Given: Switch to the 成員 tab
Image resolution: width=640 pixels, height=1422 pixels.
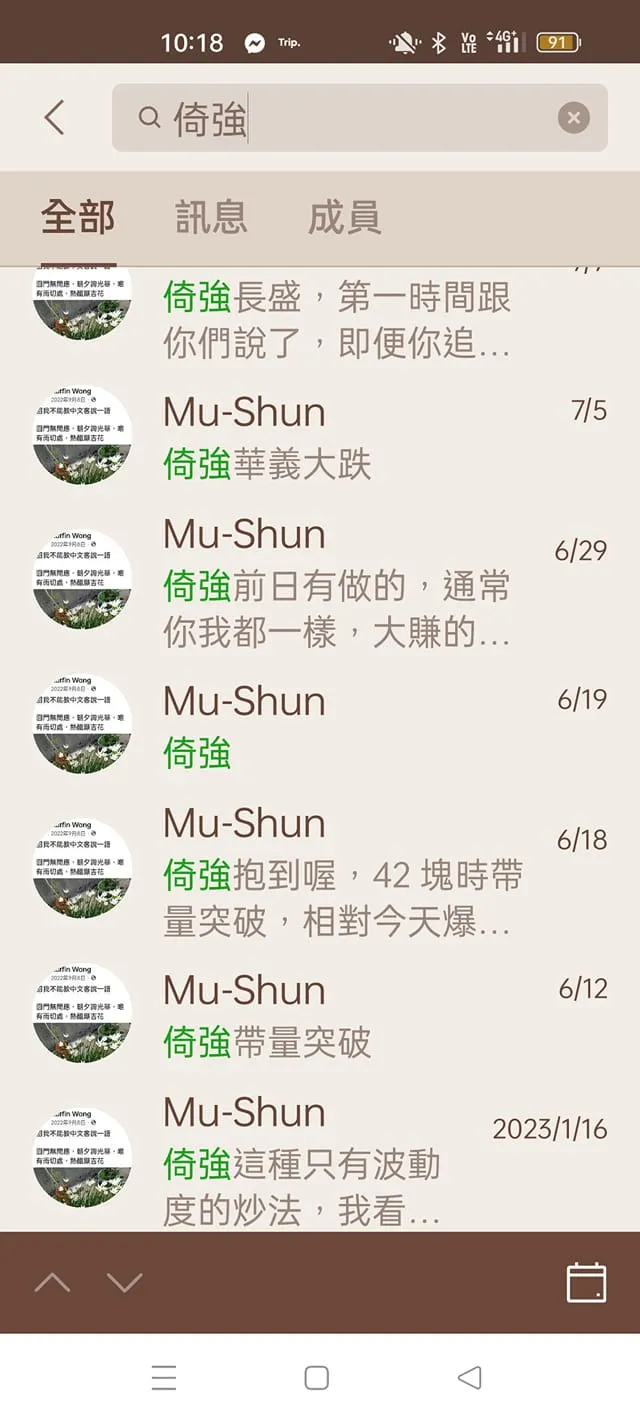Looking at the screenshot, I should (344, 217).
